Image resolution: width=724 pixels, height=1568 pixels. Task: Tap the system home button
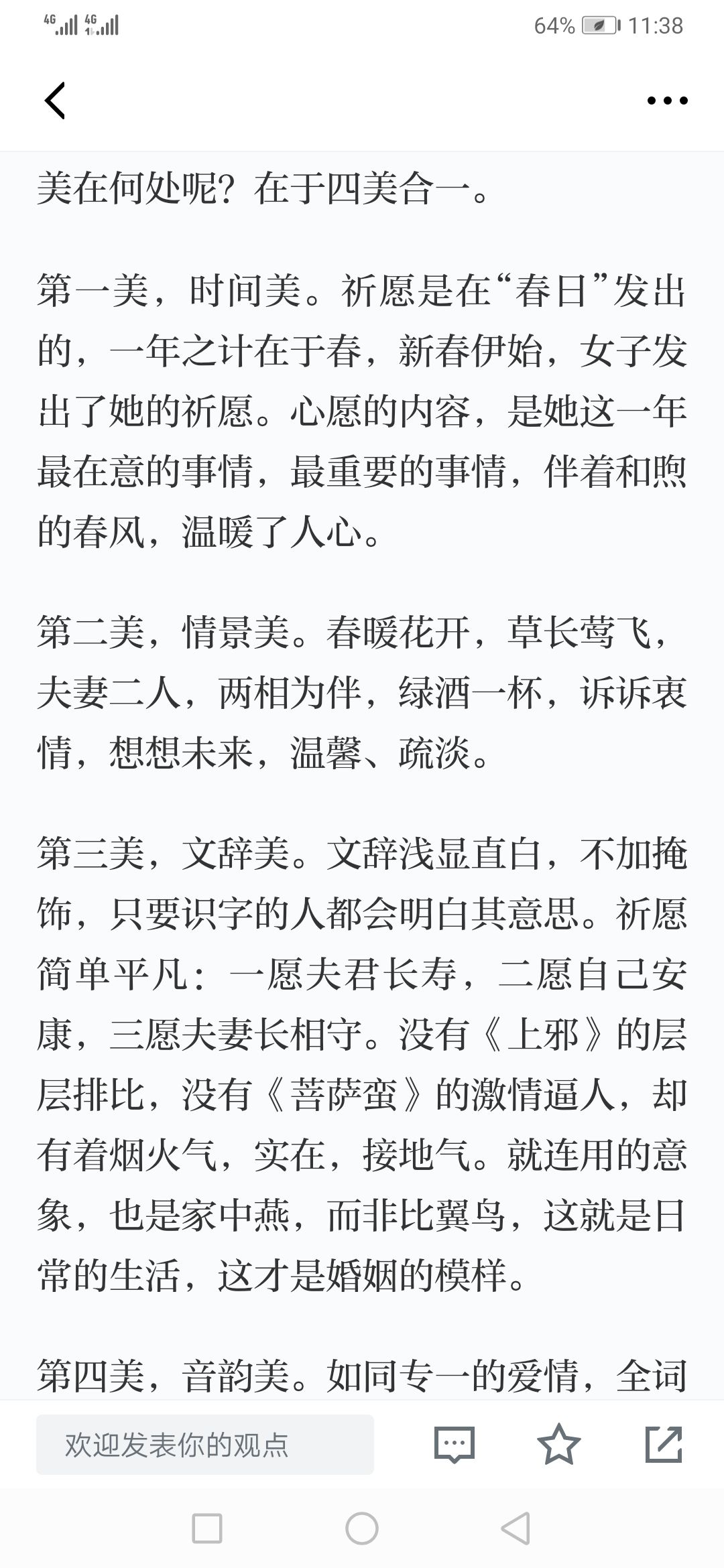(x=362, y=1529)
